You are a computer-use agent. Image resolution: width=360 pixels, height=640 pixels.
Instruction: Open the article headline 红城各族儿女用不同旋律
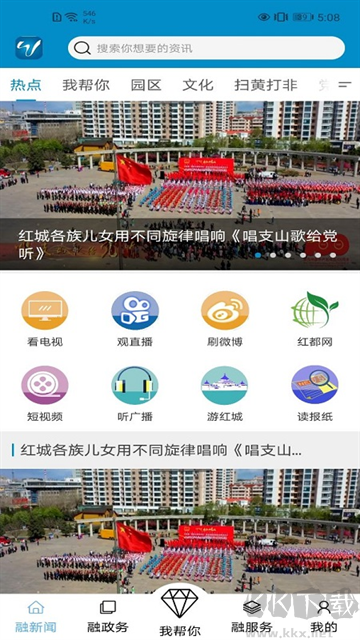pos(161,450)
